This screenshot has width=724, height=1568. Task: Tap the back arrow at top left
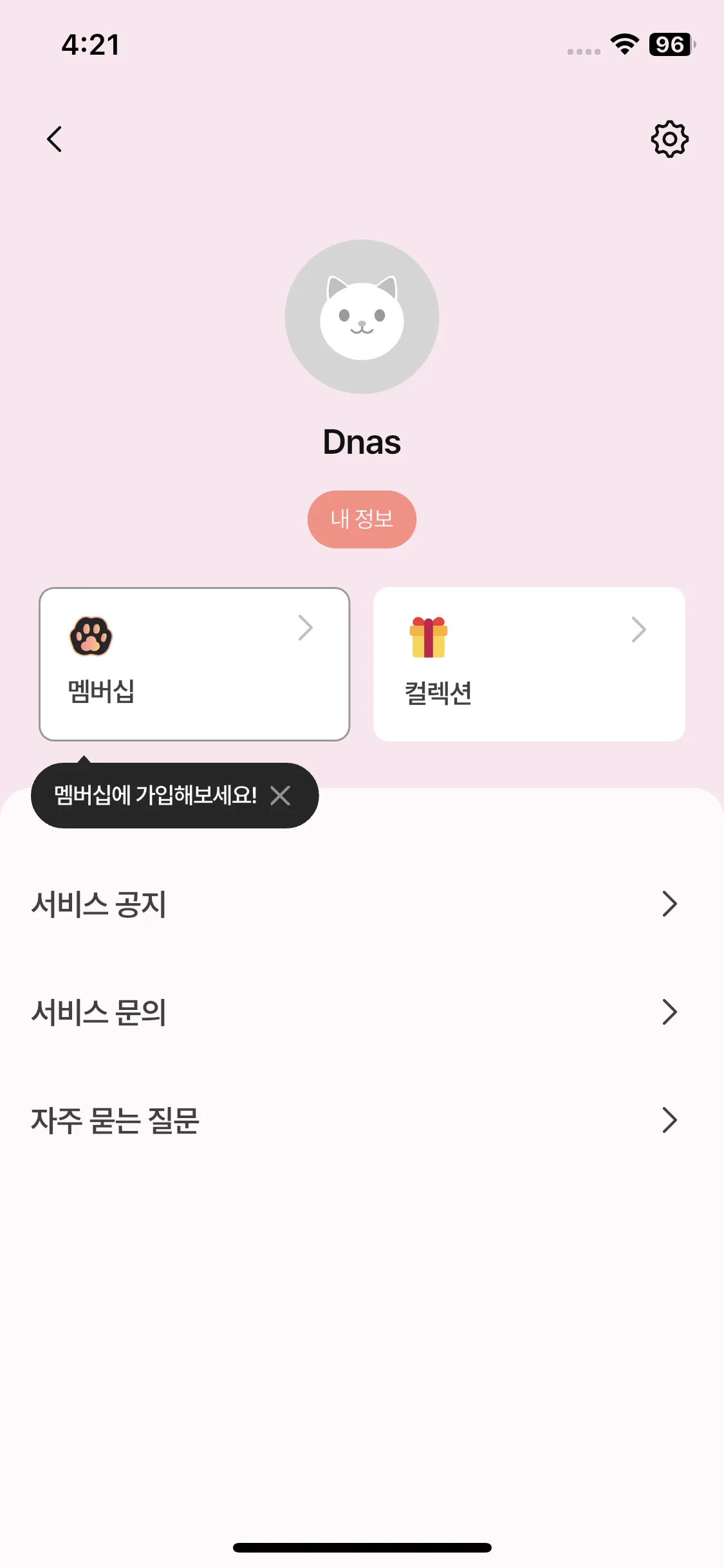pyautogui.click(x=55, y=139)
